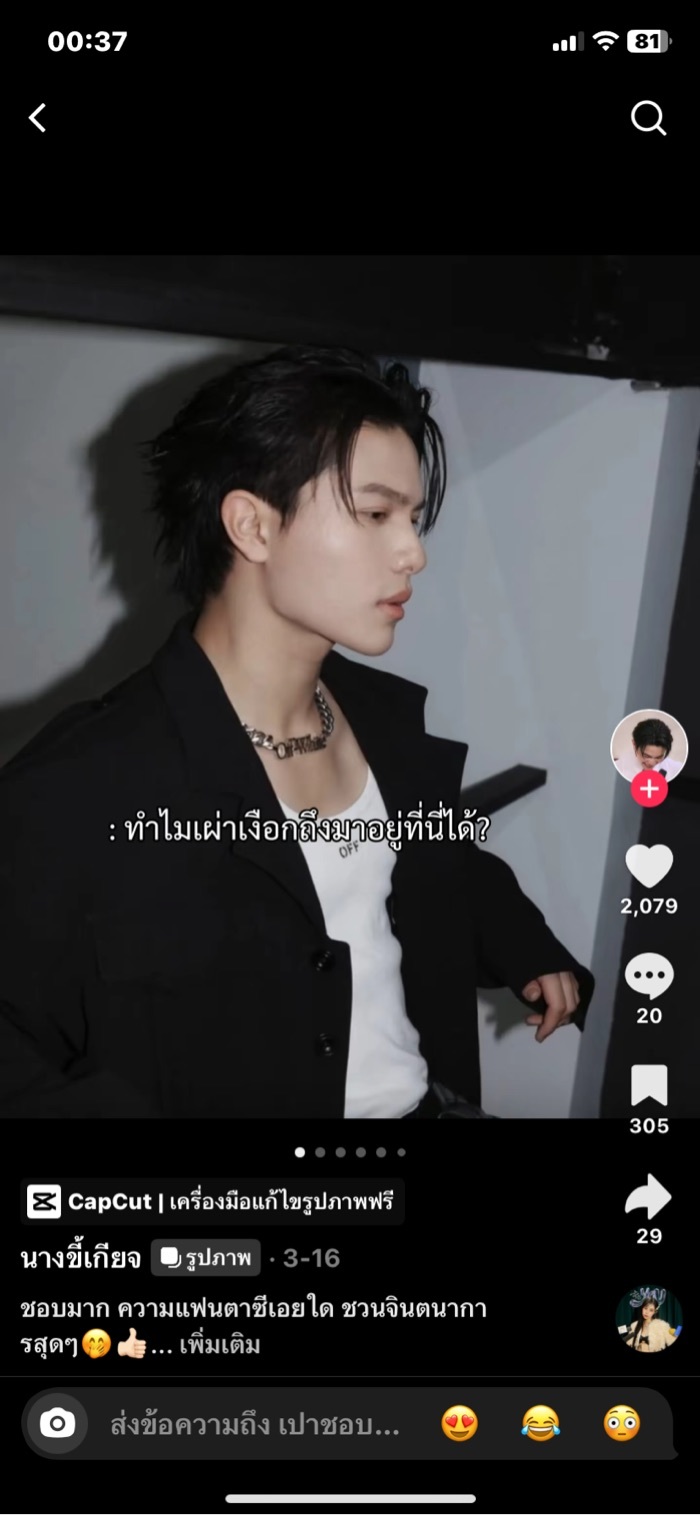
Task: Open camera in the message bar
Action: pyautogui.click(x=57, y=1424)
